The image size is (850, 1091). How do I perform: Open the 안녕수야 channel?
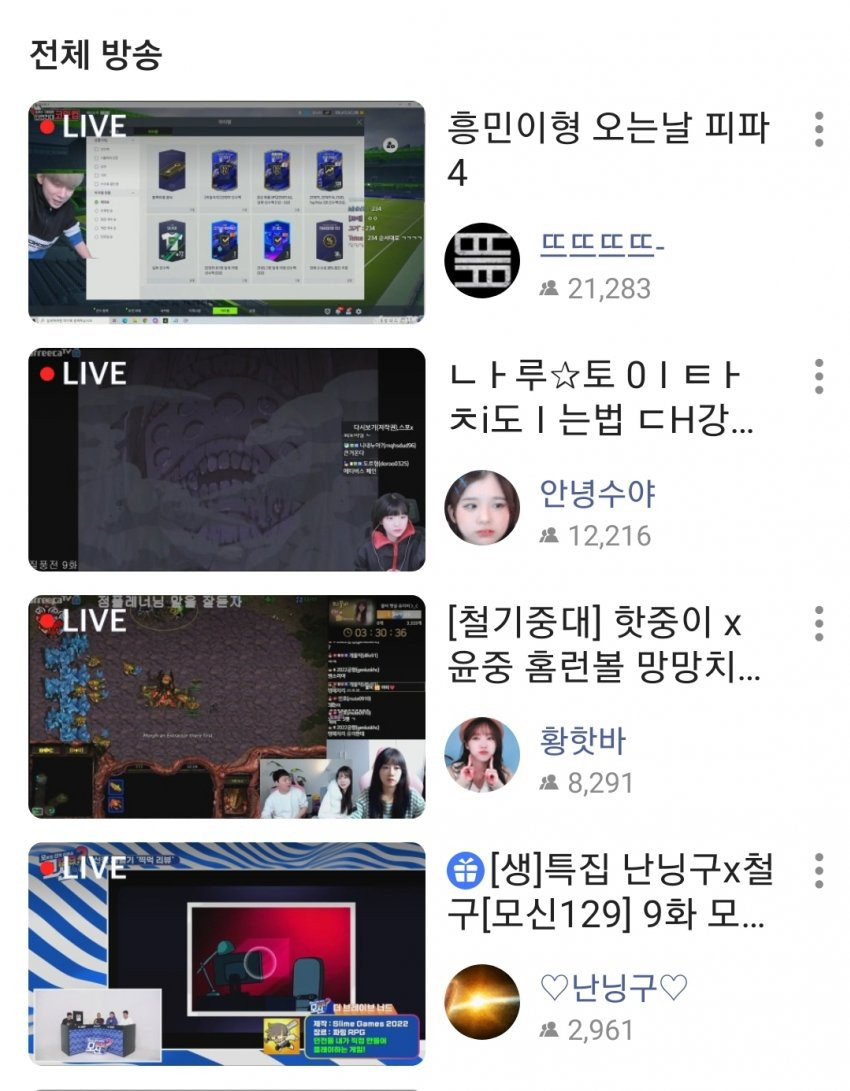pyautogui.click(x=598, y=493)
